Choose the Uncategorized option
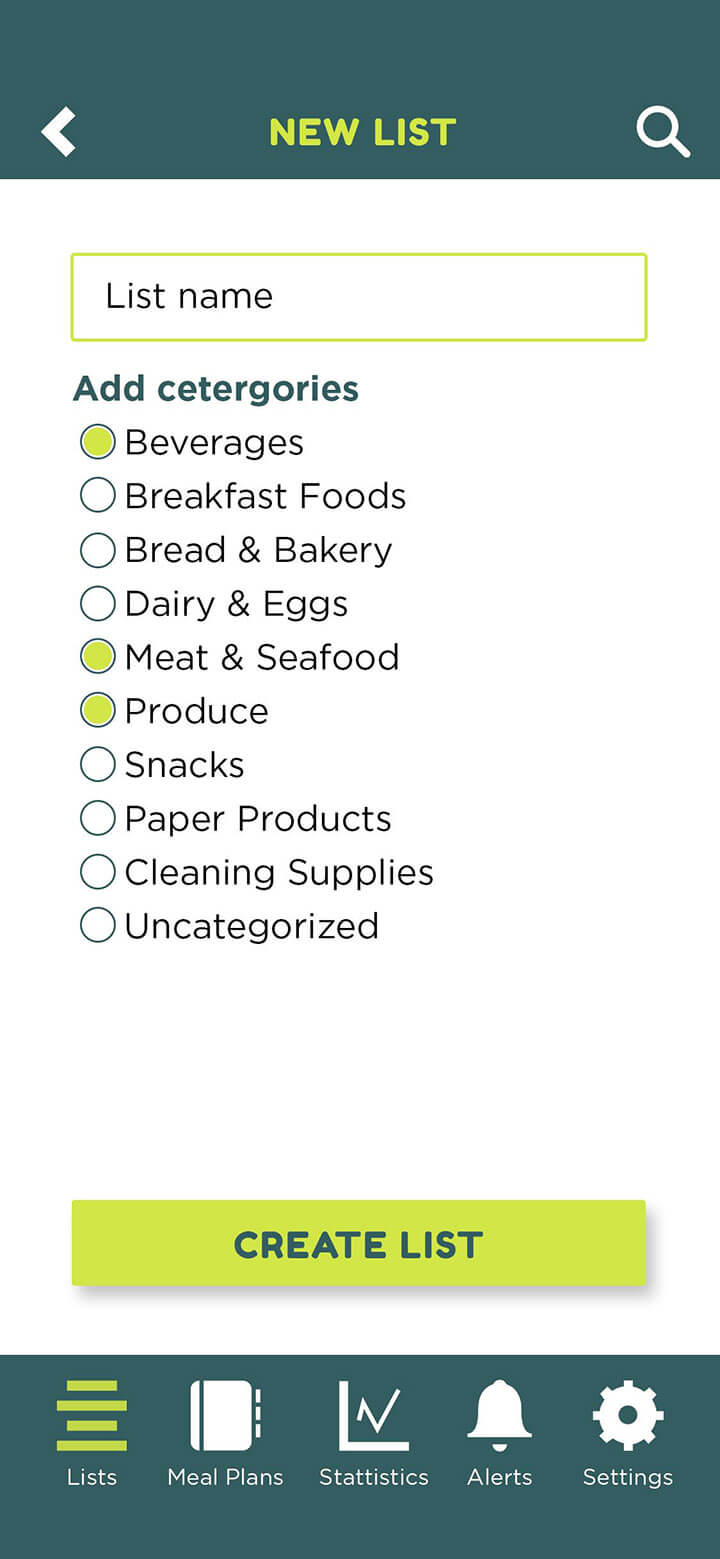 coord(97,925)
